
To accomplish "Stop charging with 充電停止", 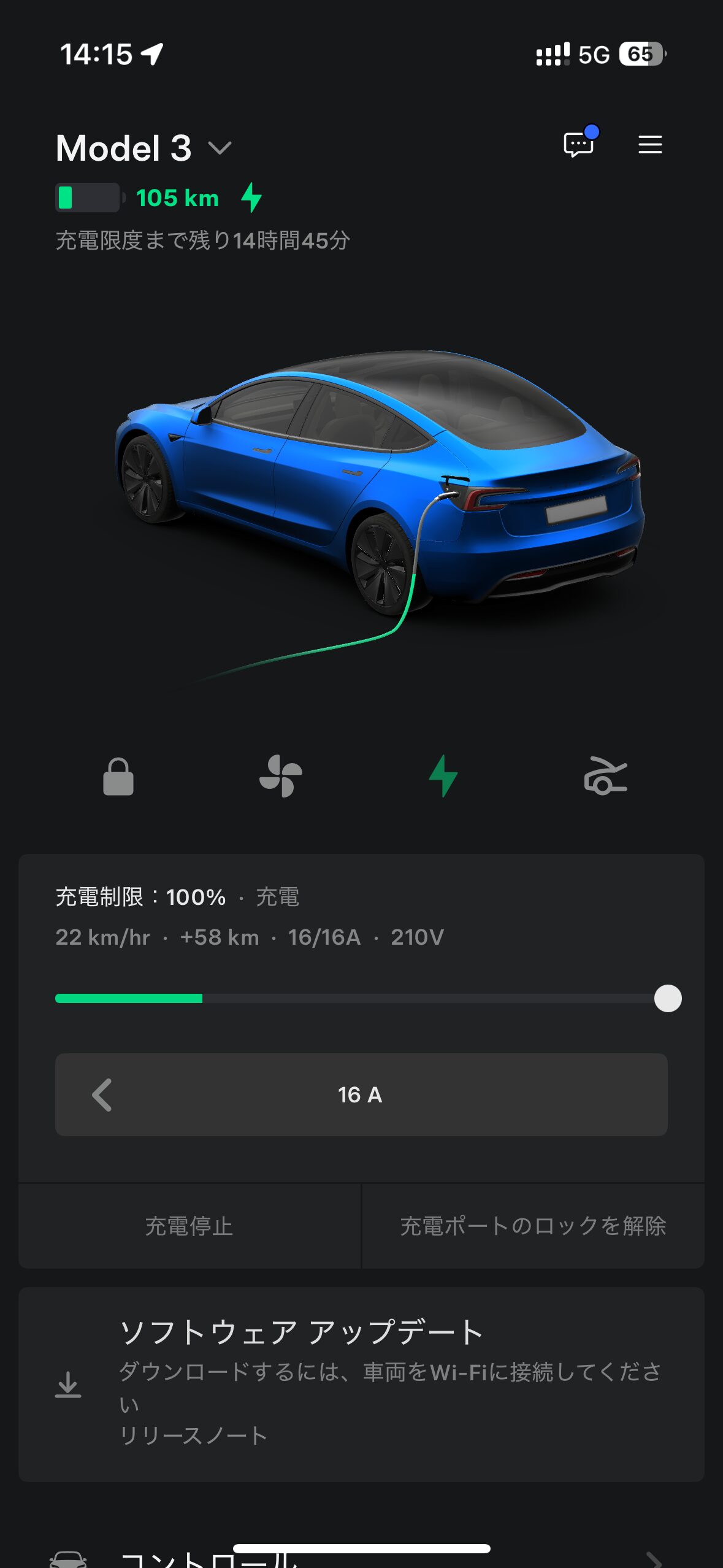I will click(189, 1226).
